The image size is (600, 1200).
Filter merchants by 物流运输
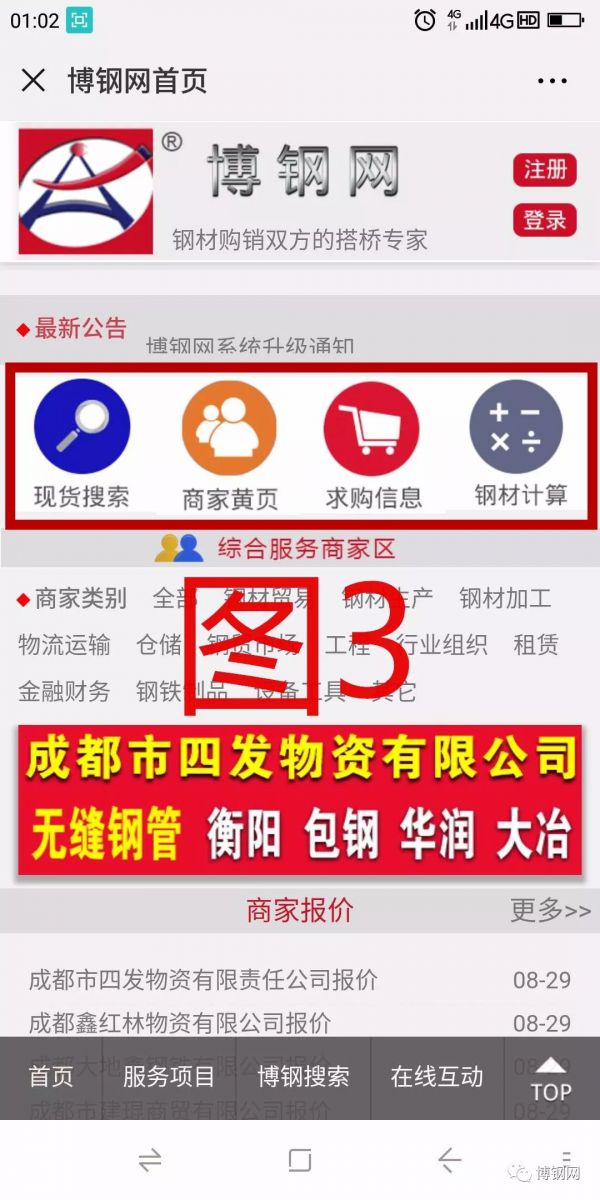coord(64,645)
